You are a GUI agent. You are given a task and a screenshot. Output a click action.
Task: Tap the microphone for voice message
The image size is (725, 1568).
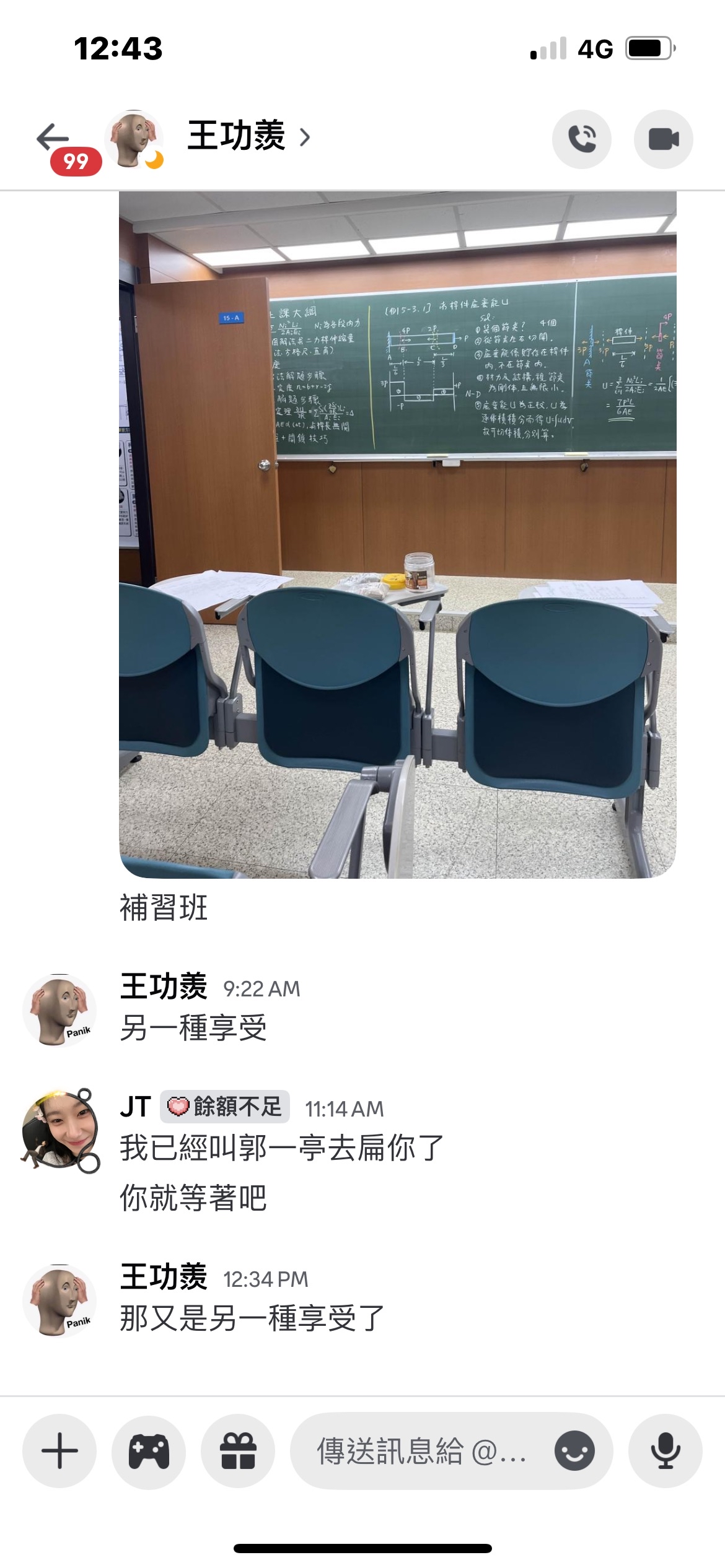[665, 1450]
